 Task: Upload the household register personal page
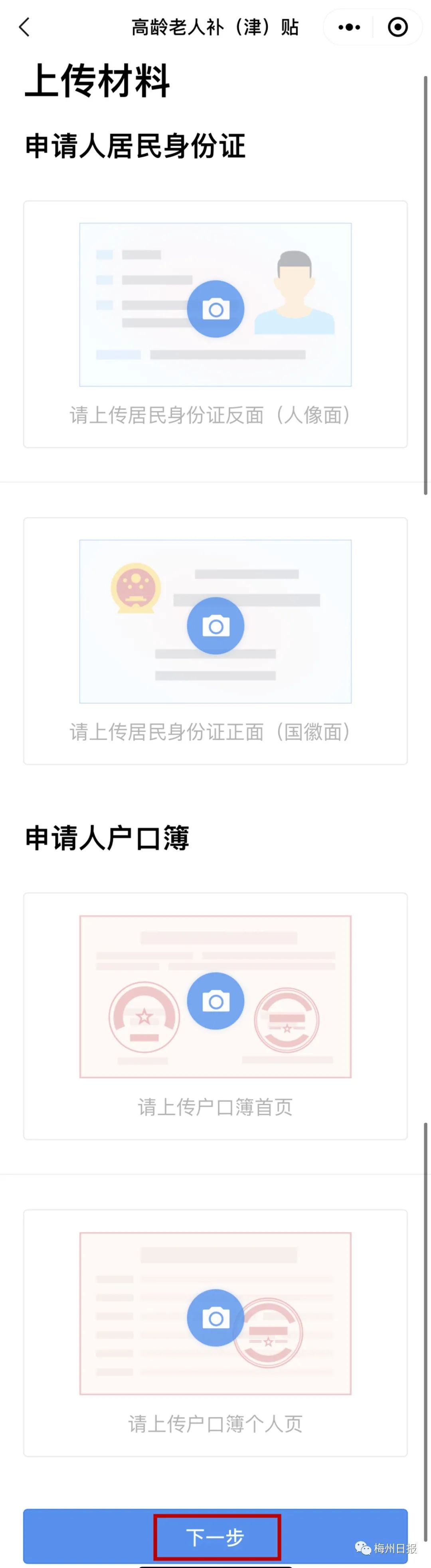215,1317
